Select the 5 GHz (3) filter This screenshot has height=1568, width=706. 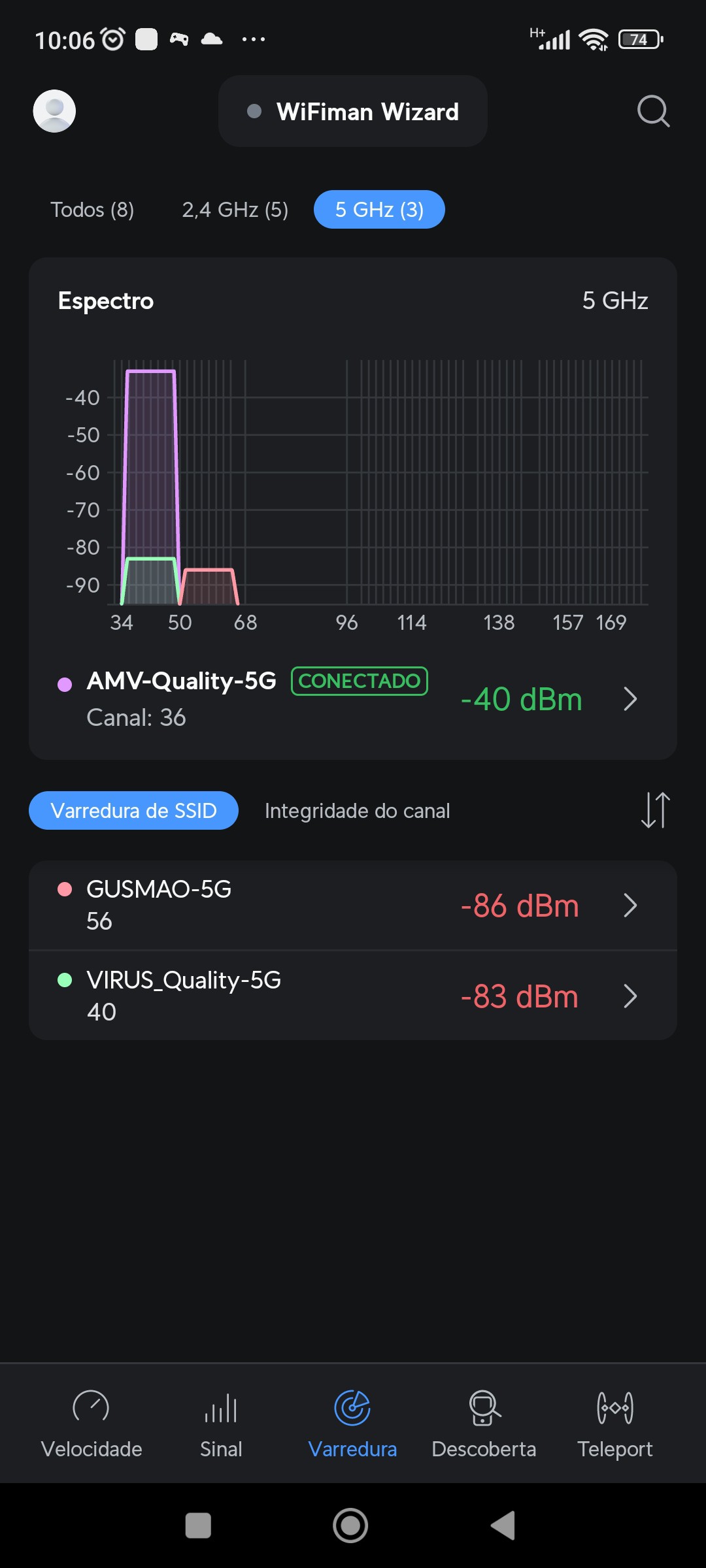click(379, 210)
